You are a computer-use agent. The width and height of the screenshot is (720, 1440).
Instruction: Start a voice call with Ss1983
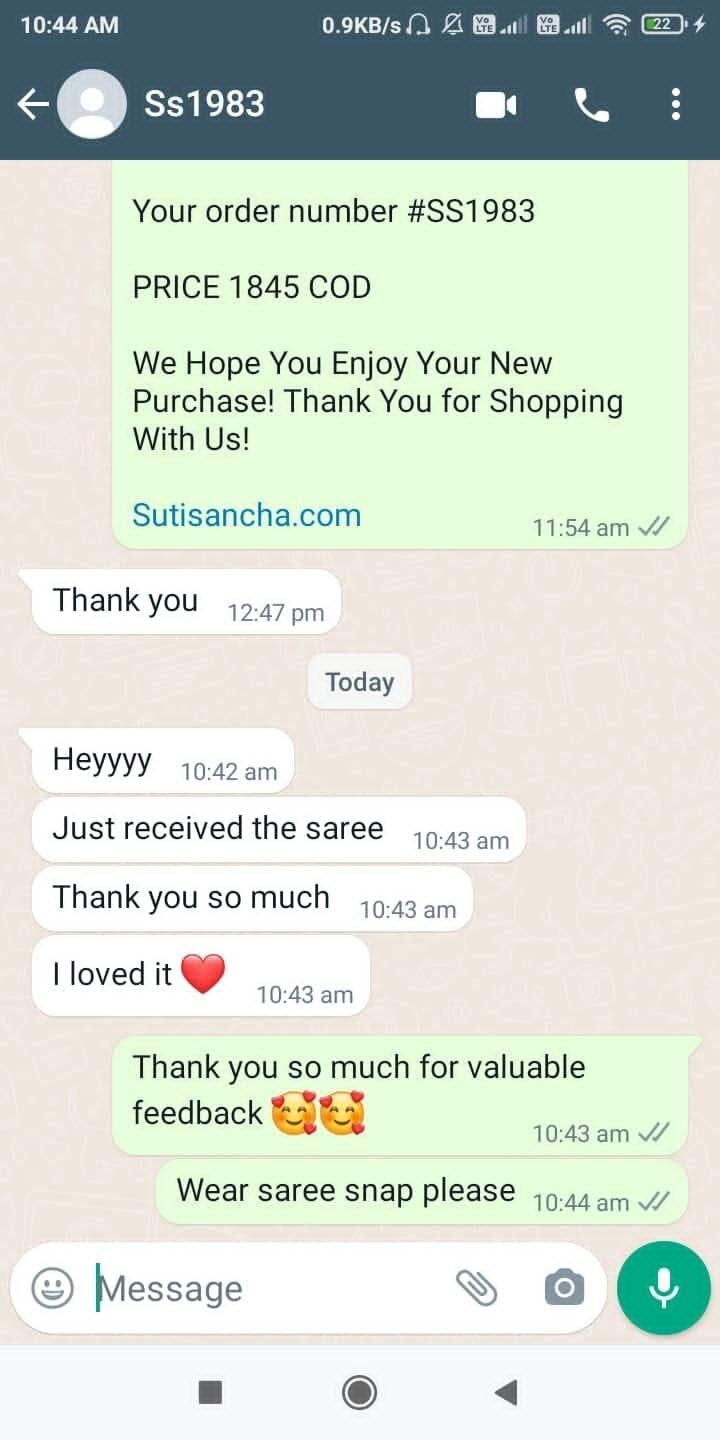click(x=592, y=104)
